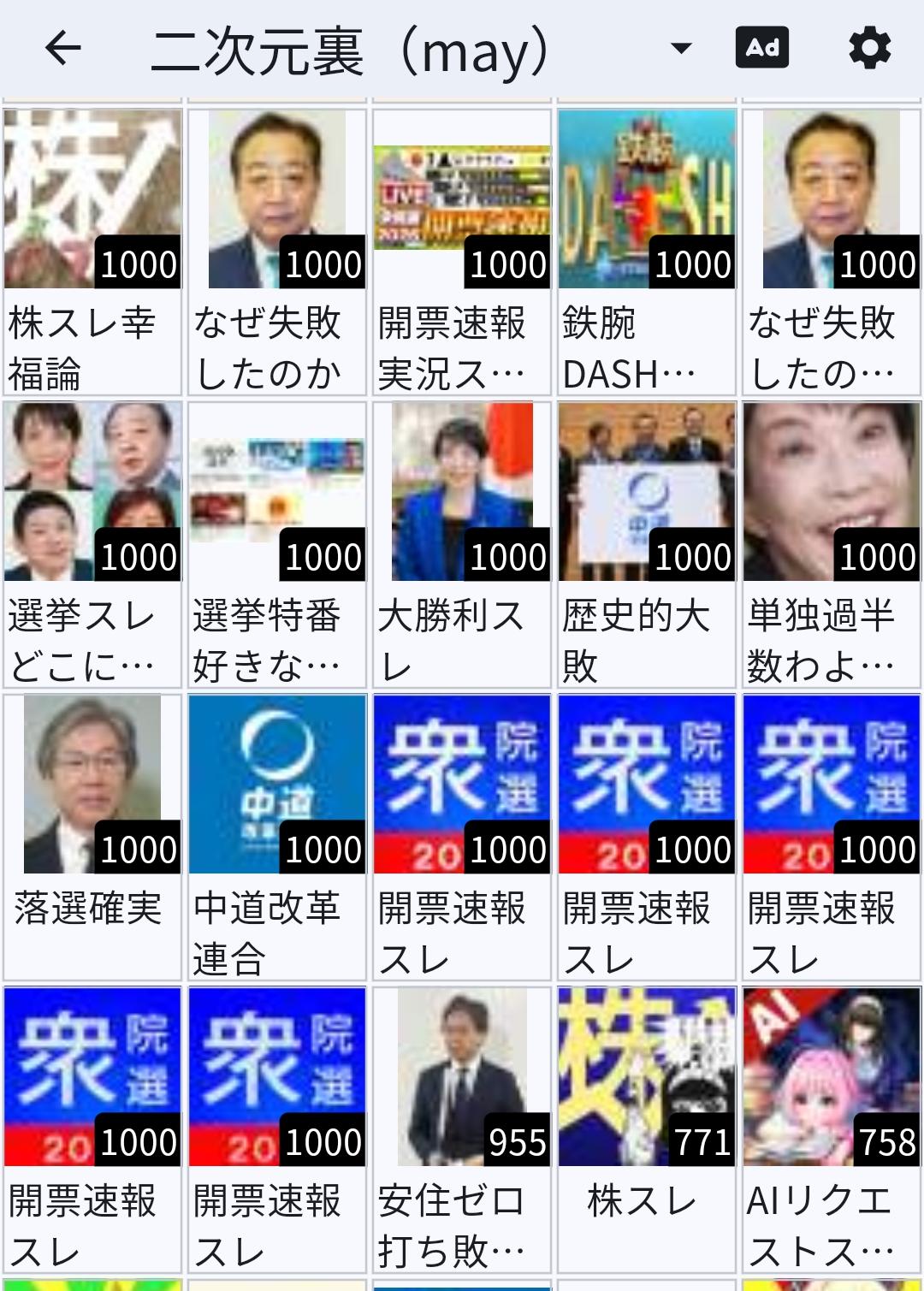
Task: Open the 落選確実 thread
Action: (92, 837)
